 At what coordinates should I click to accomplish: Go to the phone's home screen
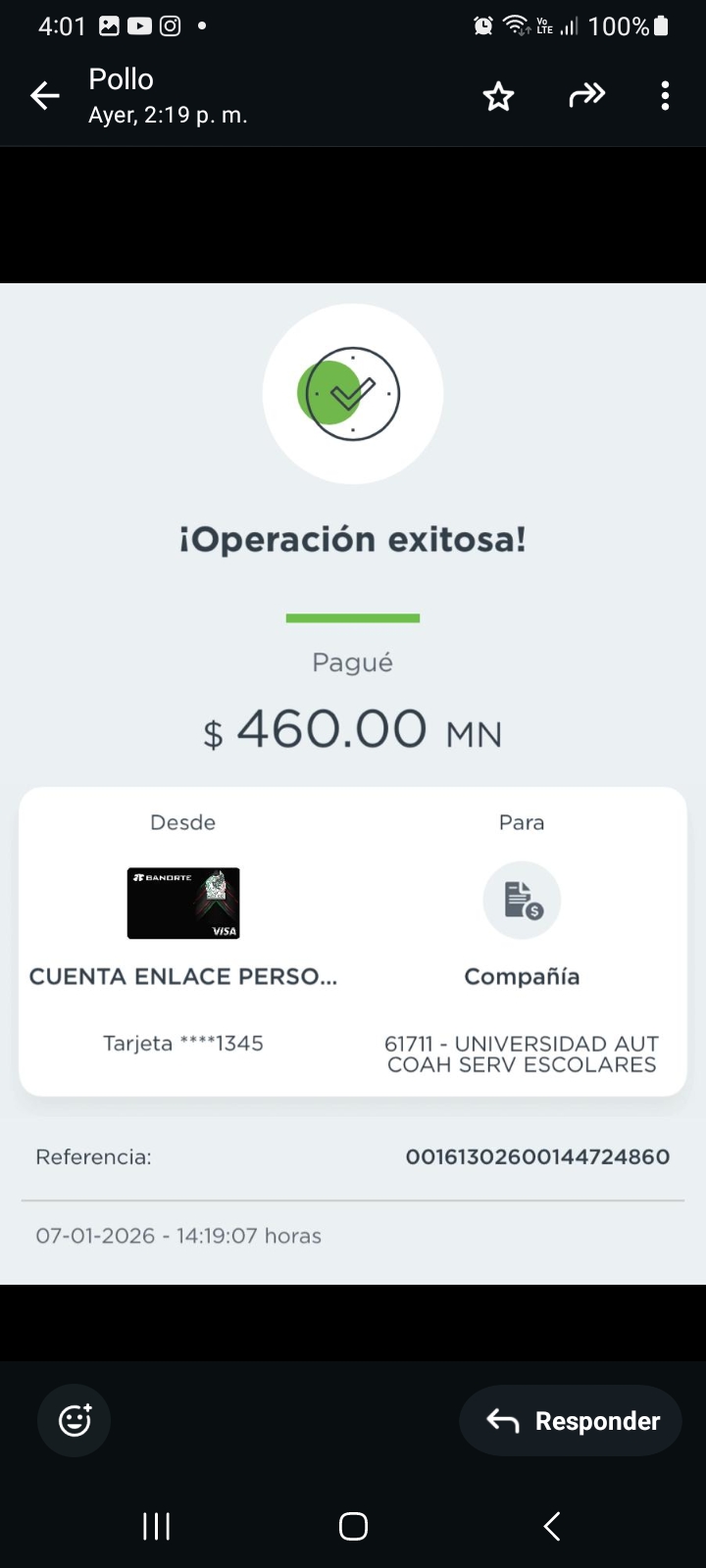click(x=353, y=1526)
